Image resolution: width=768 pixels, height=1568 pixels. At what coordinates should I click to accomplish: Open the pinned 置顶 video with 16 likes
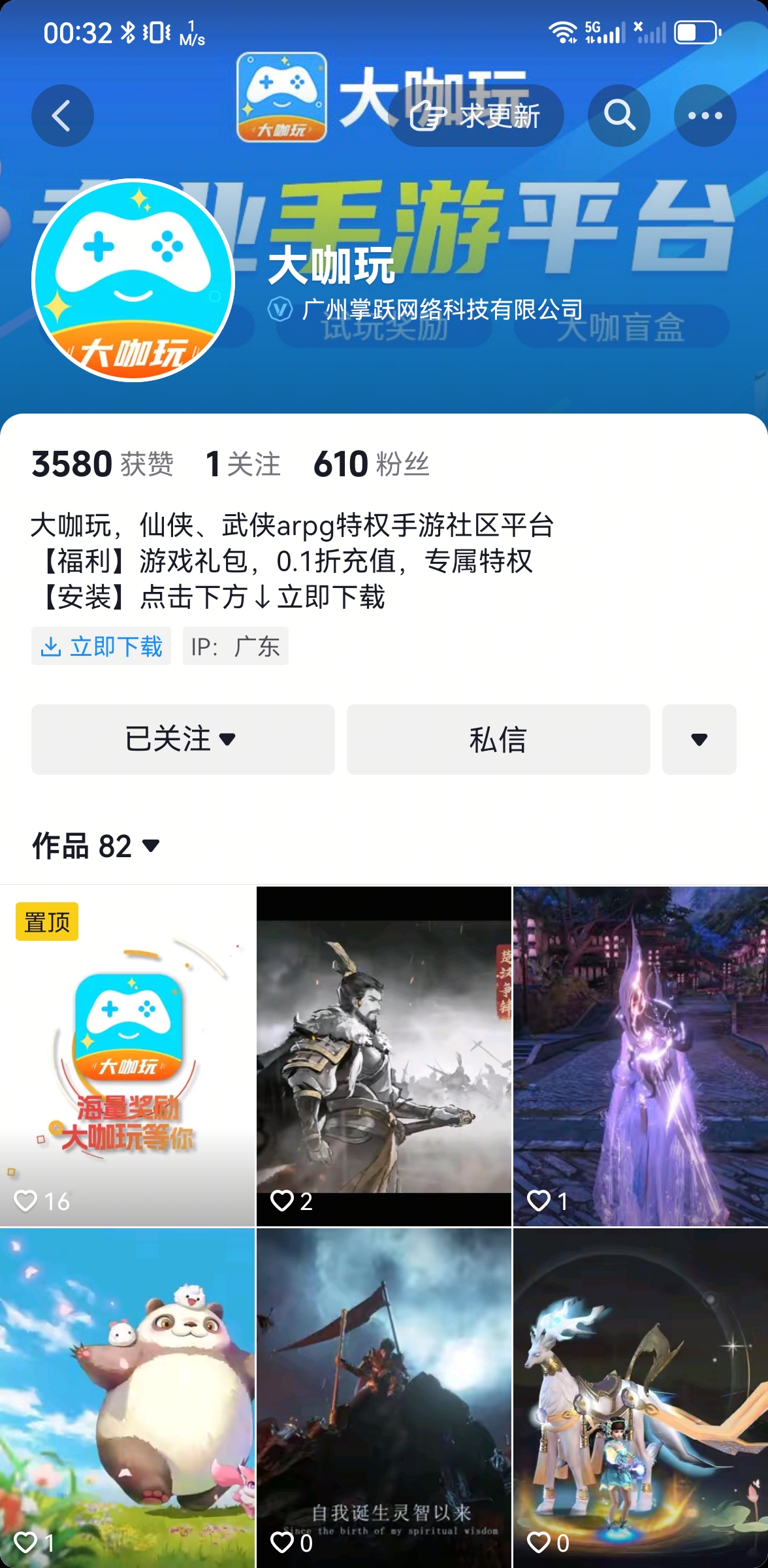point(127,1055)
